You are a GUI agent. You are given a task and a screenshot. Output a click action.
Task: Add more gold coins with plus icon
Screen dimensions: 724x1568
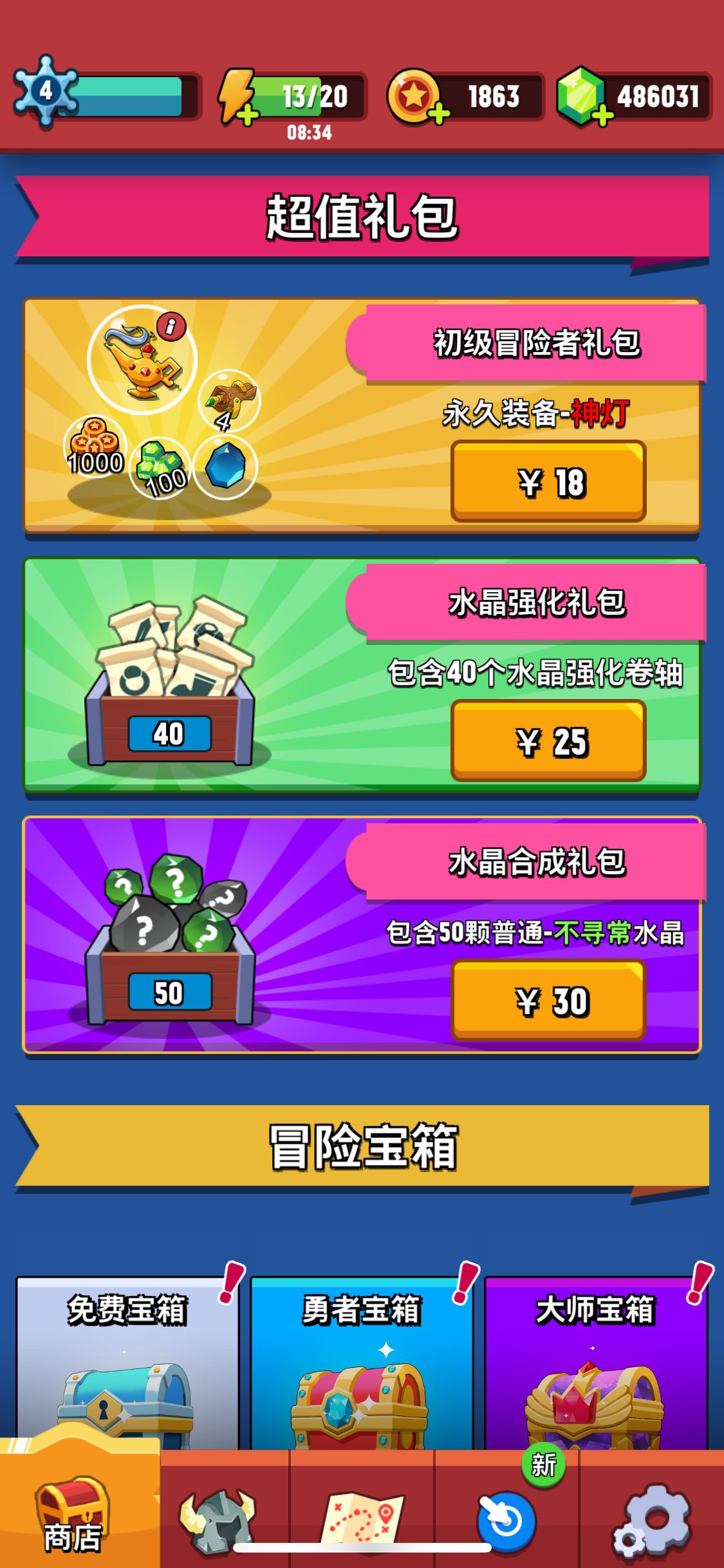point(438,115)
